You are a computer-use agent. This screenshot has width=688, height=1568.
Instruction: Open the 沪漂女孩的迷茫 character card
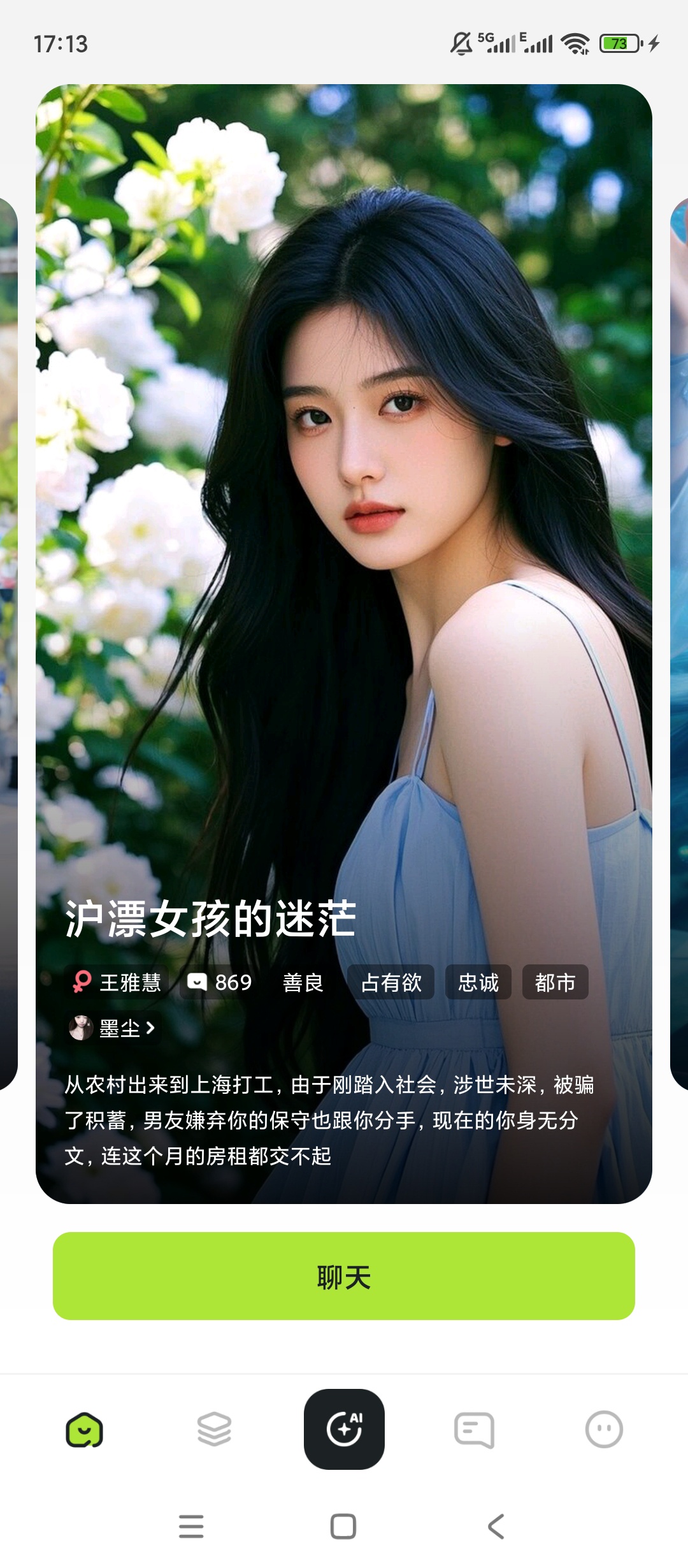tap(344, 574)
